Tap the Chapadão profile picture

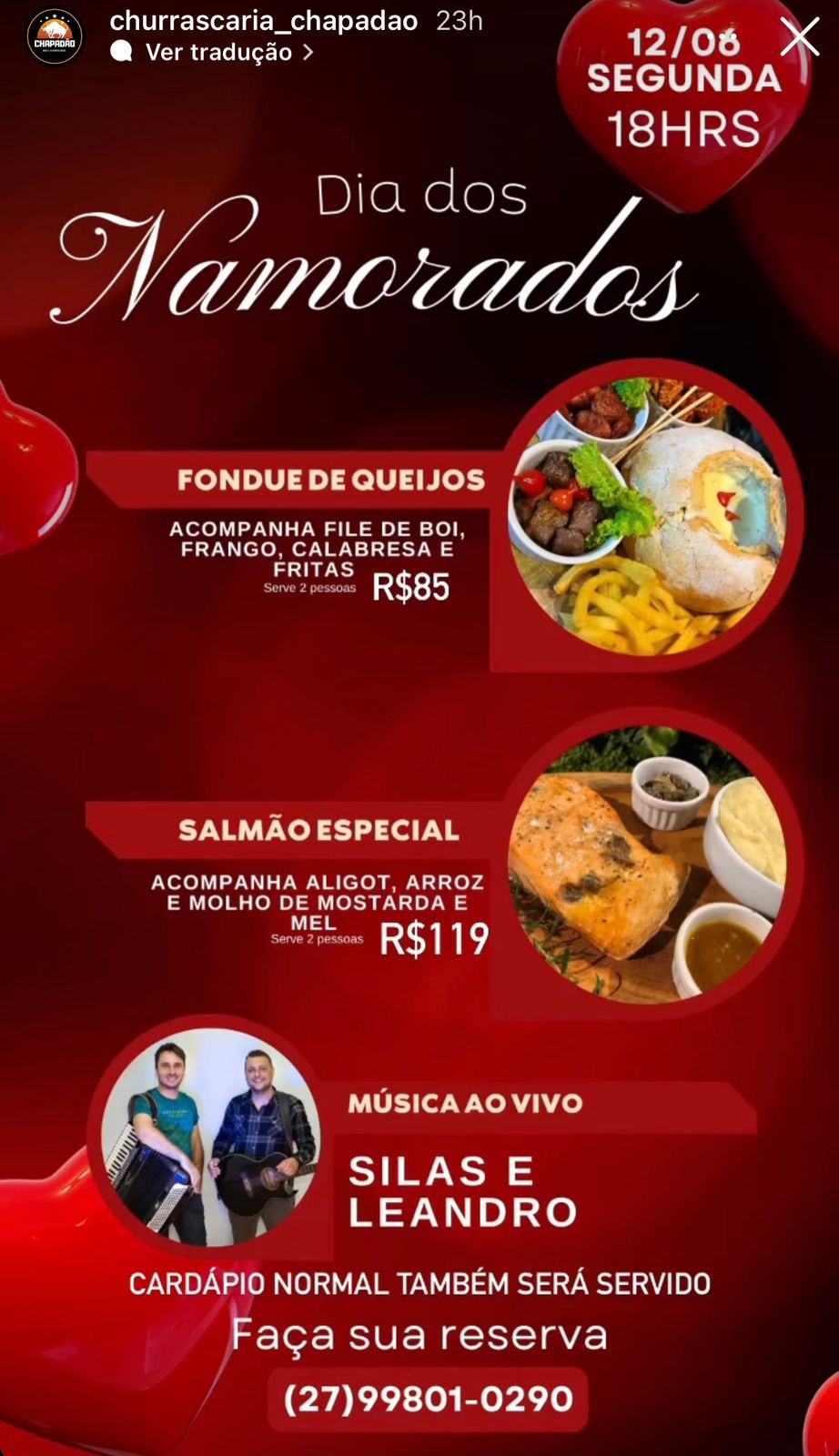click(x=55, y=38)
